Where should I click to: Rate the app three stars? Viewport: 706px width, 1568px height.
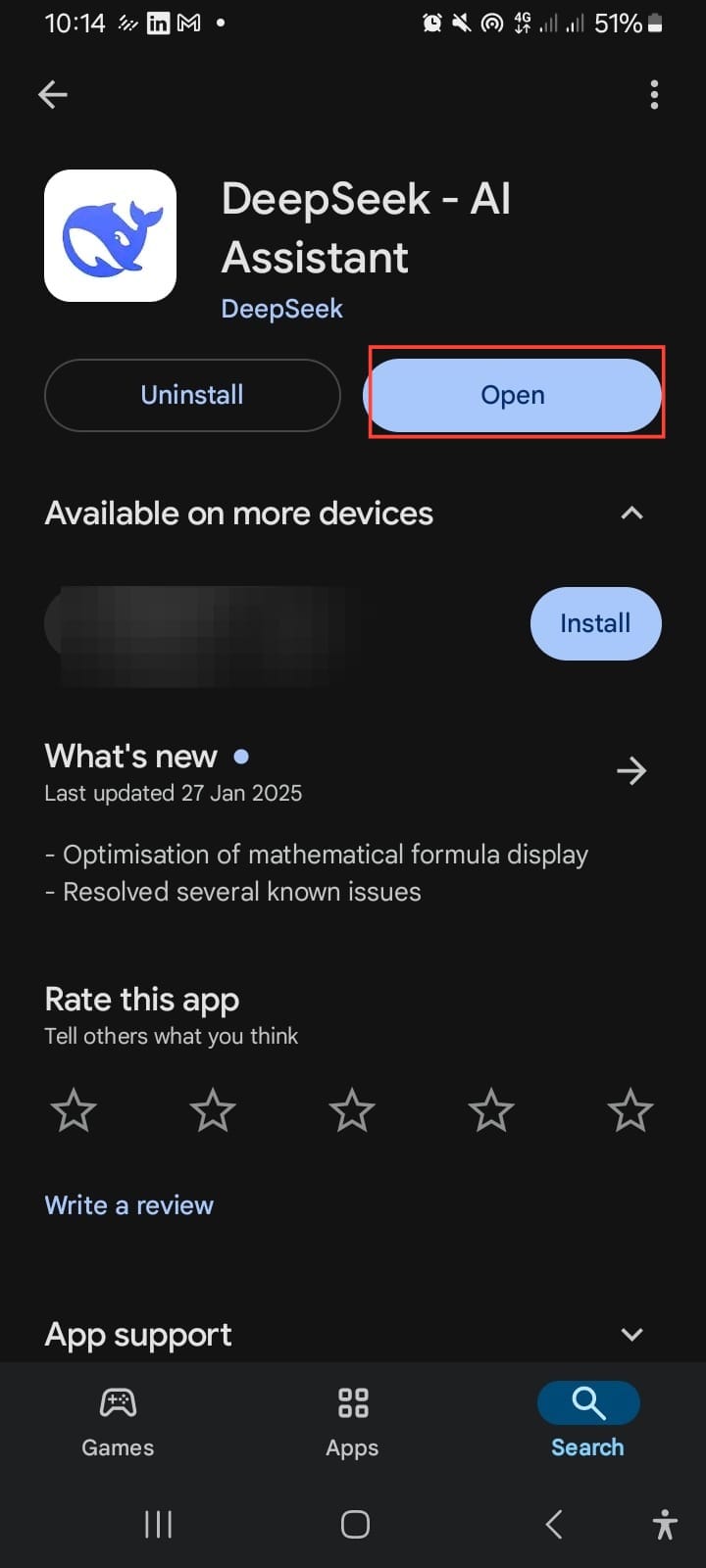(x=352, y=1111)
